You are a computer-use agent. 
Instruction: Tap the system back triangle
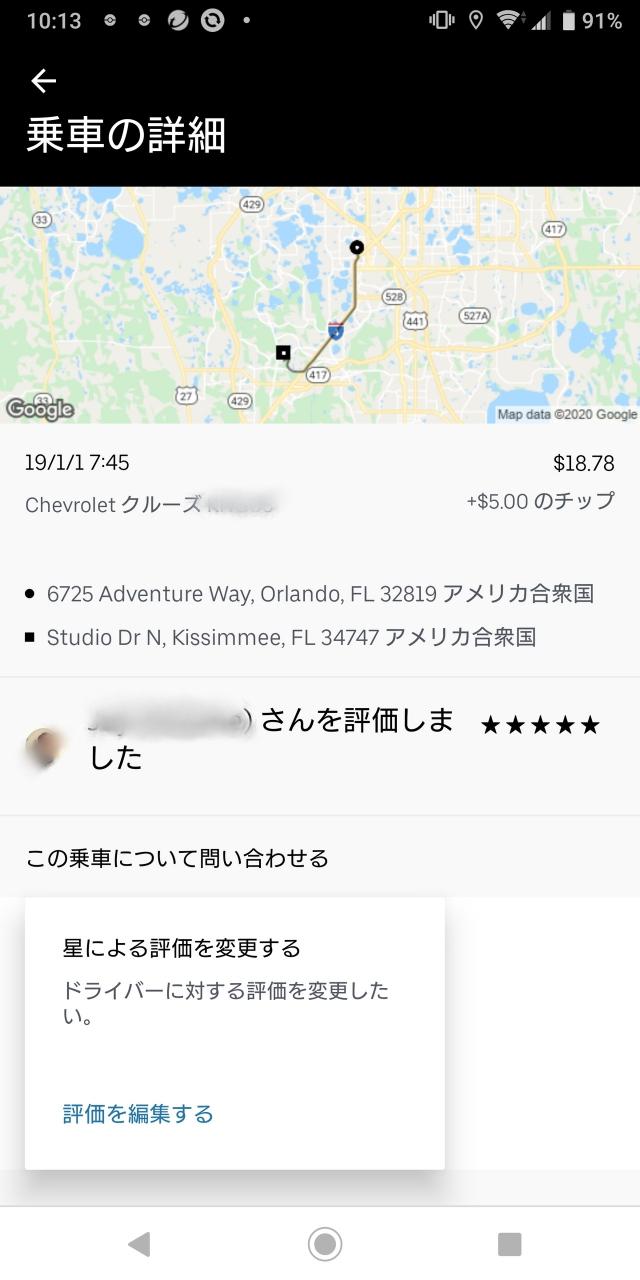point(139,1244)
